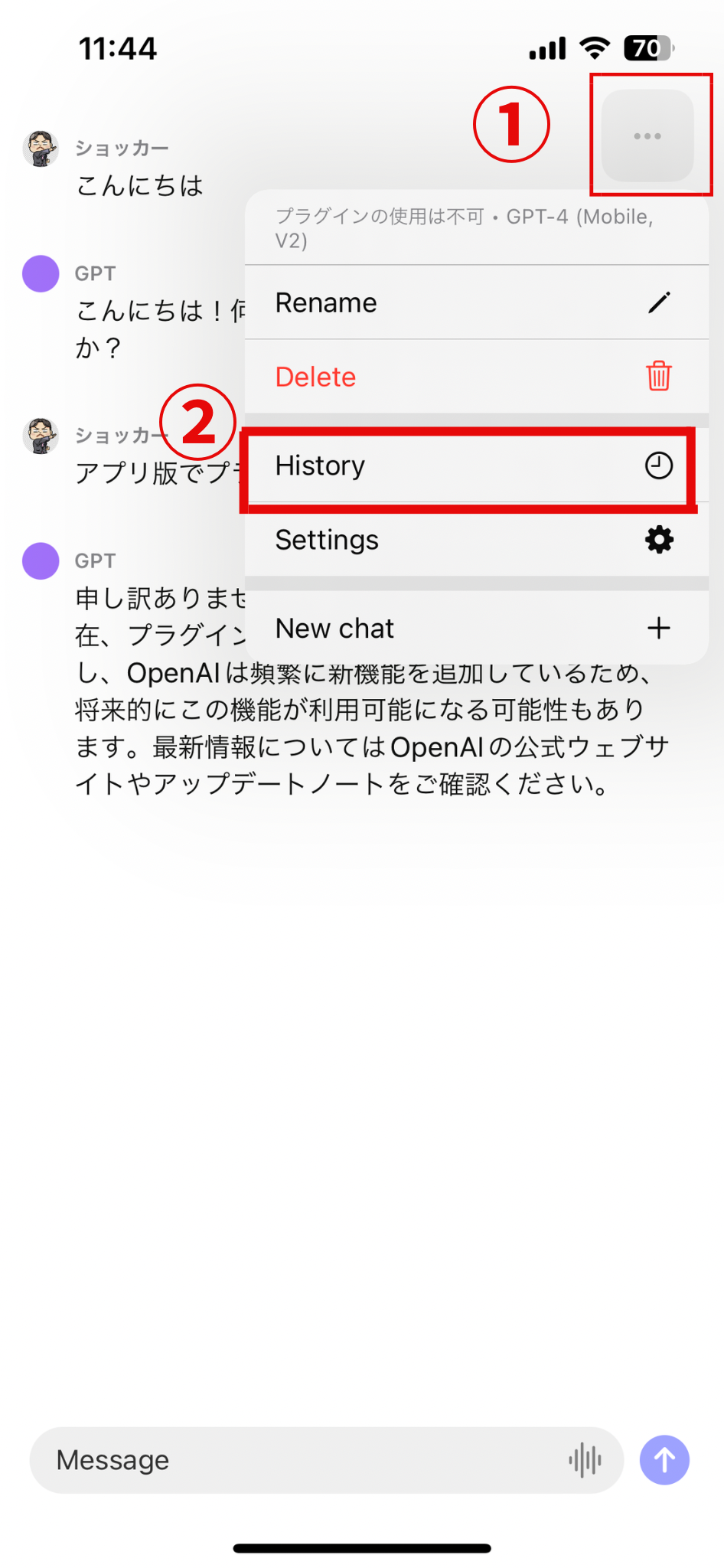Screen dimensions: 724x1568
Task: Rename this conversation
Action: pos(476,303)
